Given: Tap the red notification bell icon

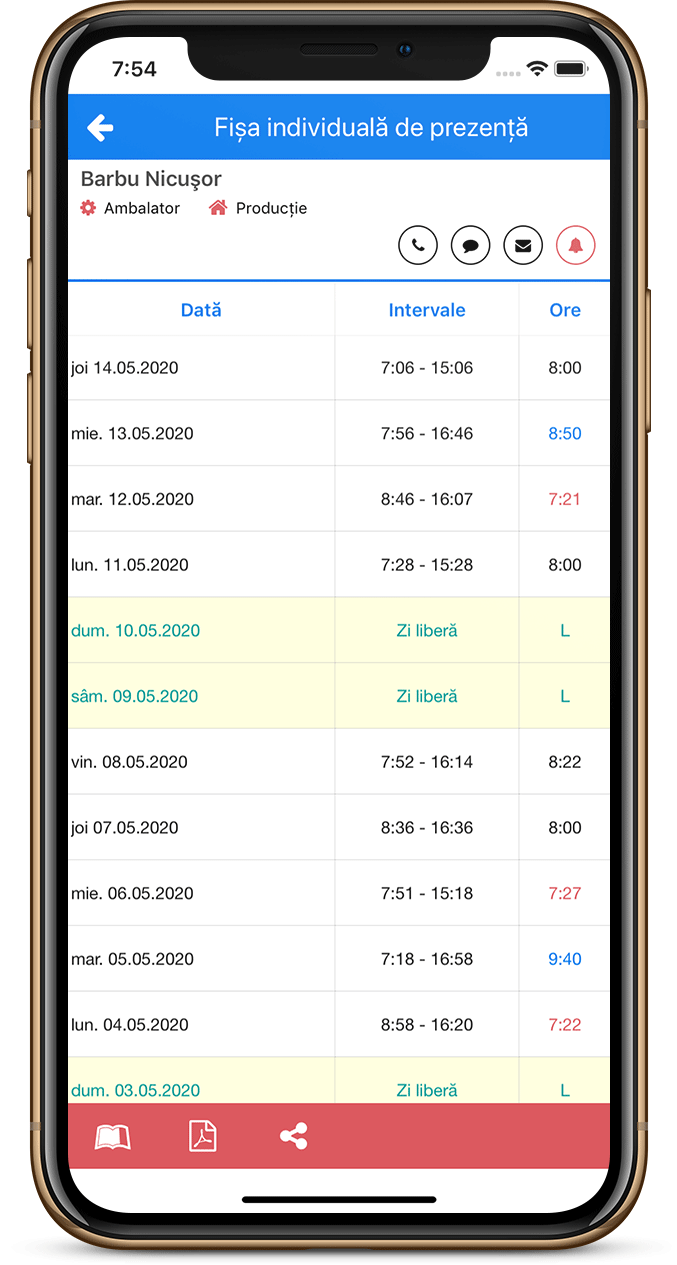Looking at the screenshot, I should (x=576, y=245).
